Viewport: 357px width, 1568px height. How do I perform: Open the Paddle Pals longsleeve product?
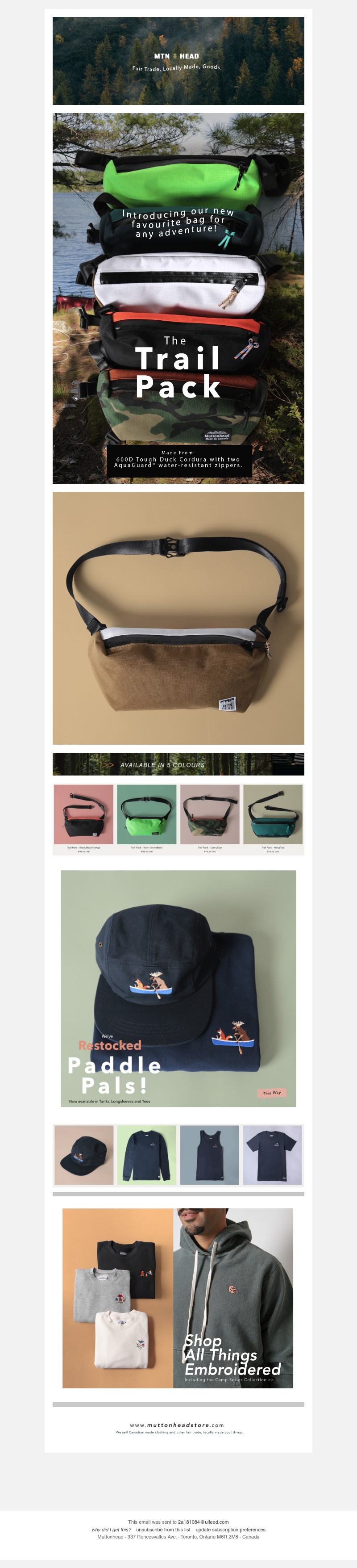pos(146,1155)
